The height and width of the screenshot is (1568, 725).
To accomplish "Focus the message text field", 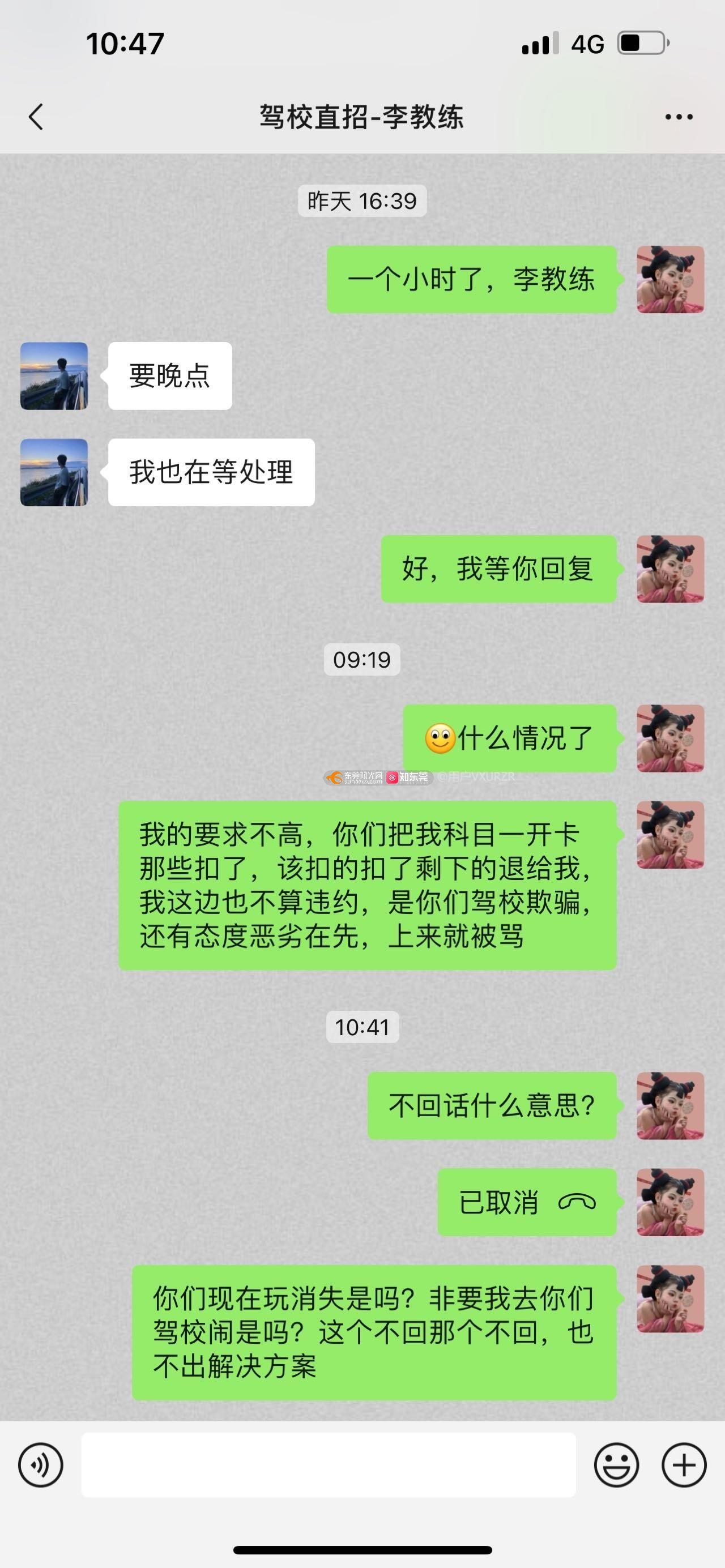I will 329,1464.
